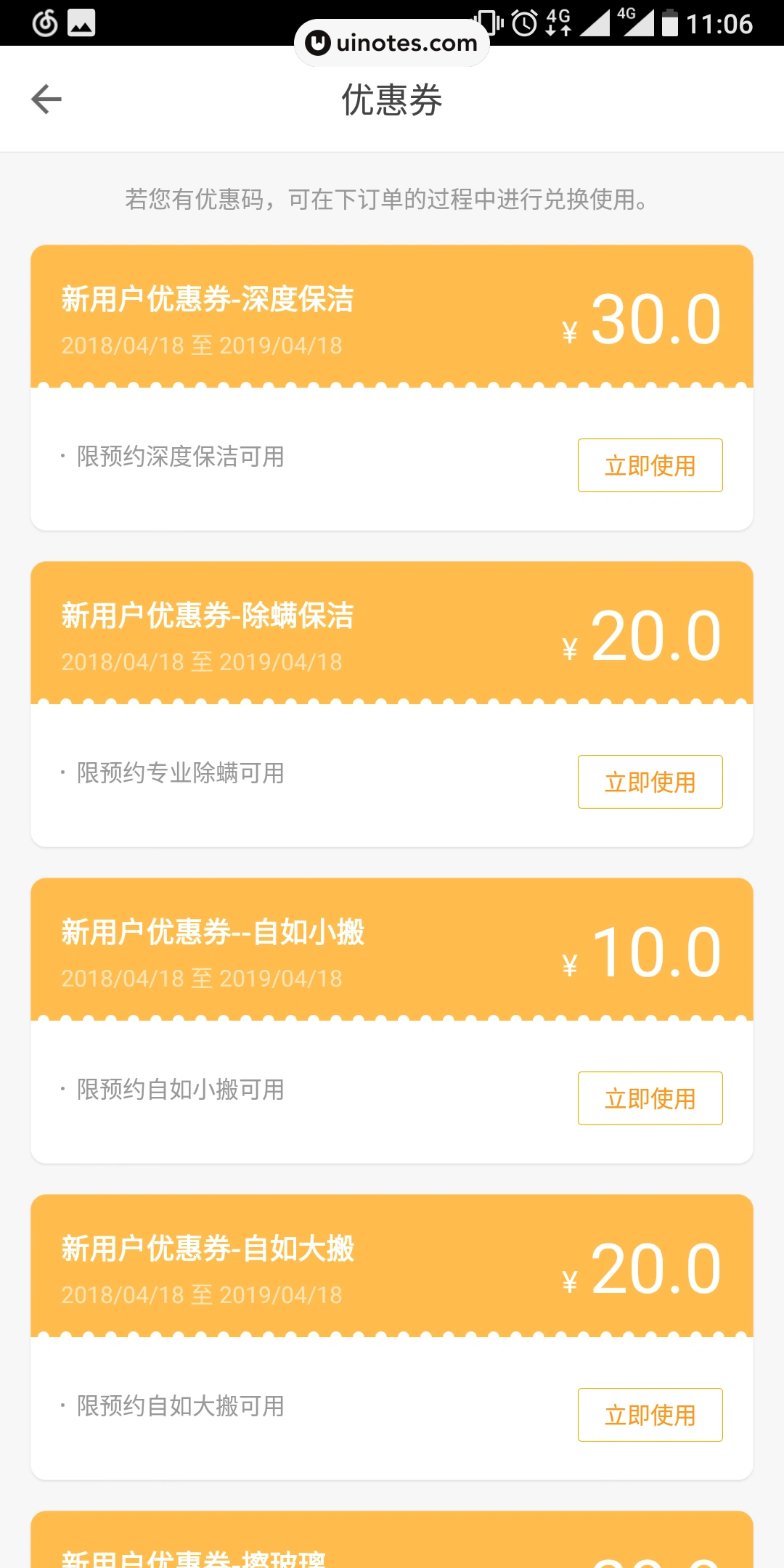Tap 立即使用 on the 自如大搬 coupon
The width and height of the screenshot is (784, 1568).
coord(650,1415)
